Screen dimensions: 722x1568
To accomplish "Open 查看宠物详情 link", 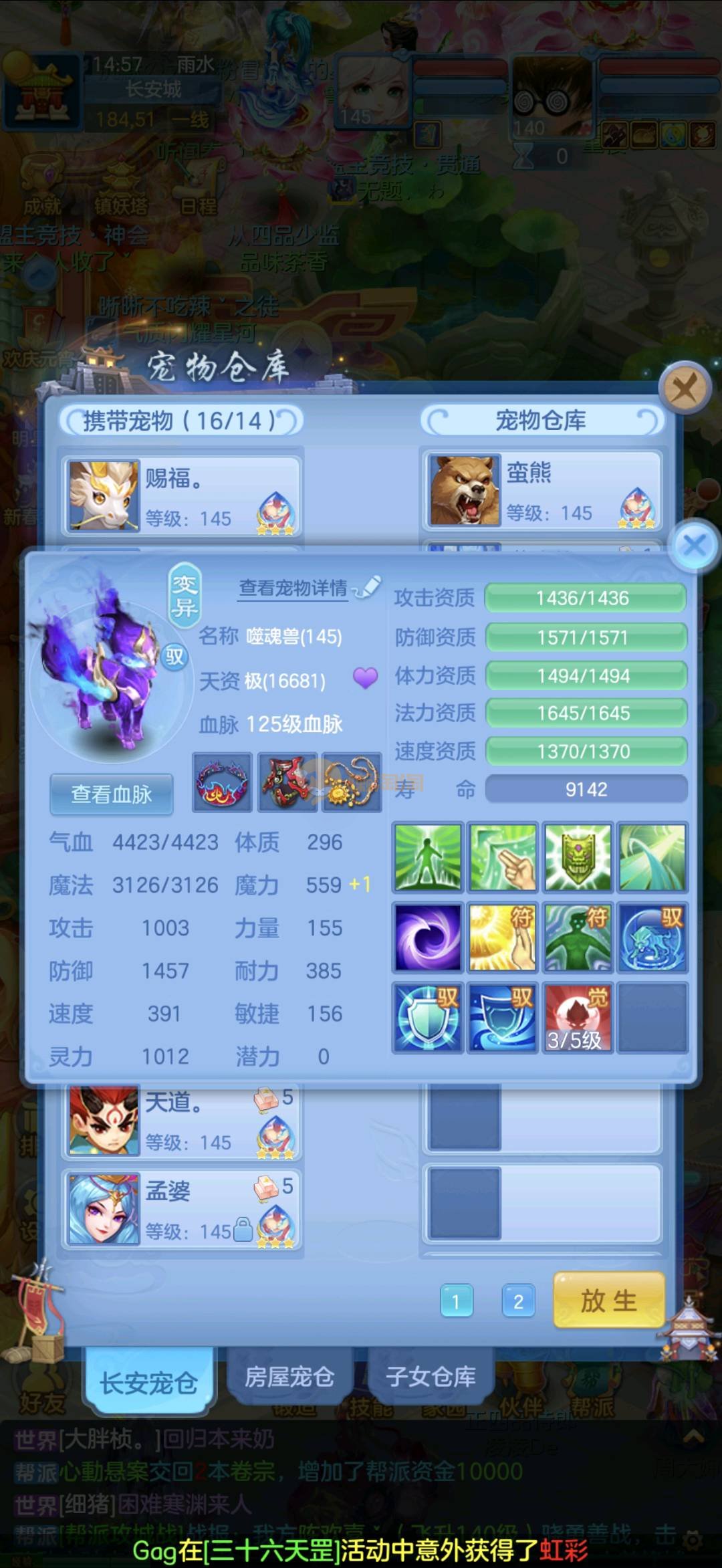I will coord(294,588).
